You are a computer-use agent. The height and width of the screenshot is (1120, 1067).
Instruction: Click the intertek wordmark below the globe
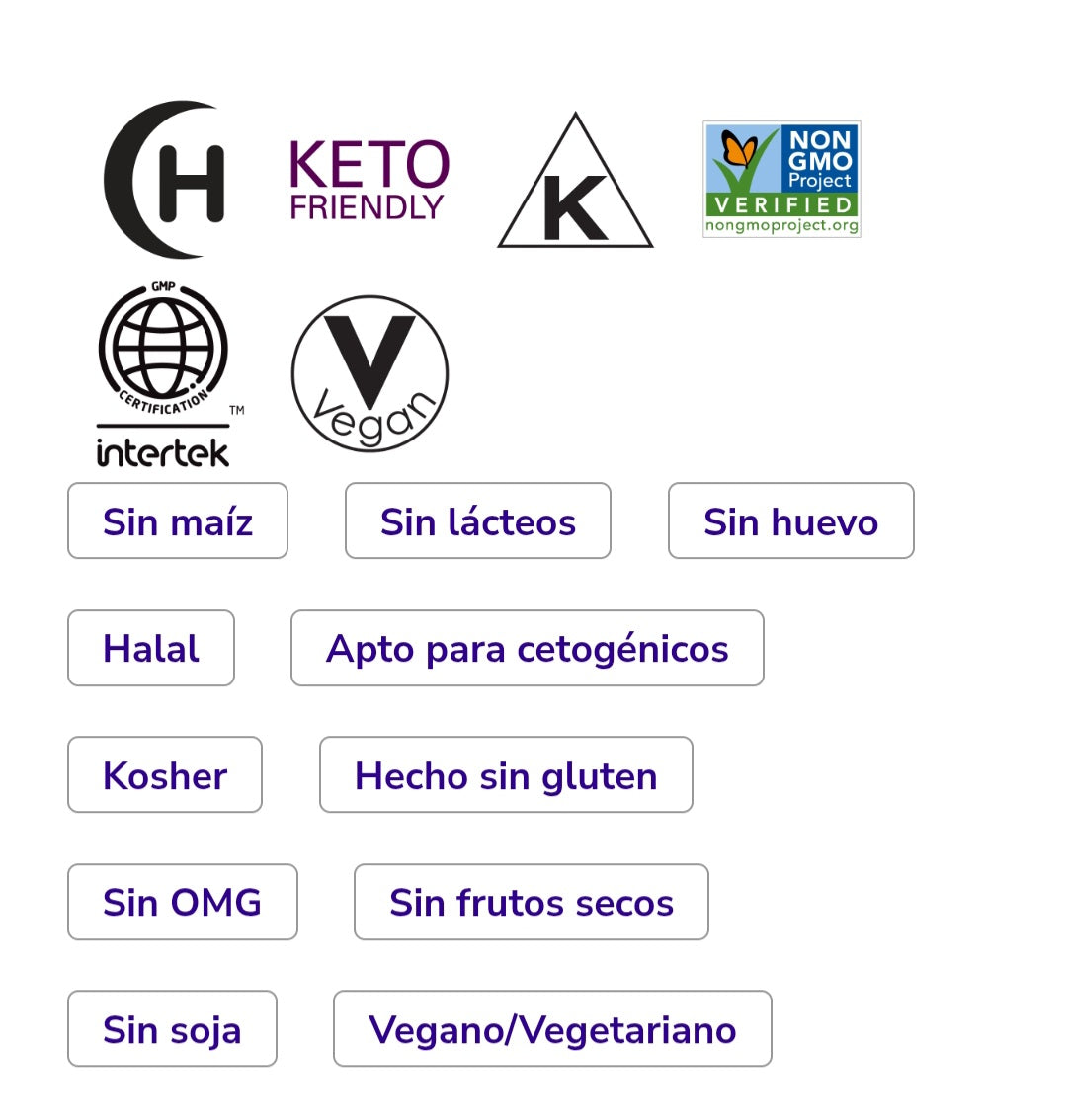[x=163, y=451]
